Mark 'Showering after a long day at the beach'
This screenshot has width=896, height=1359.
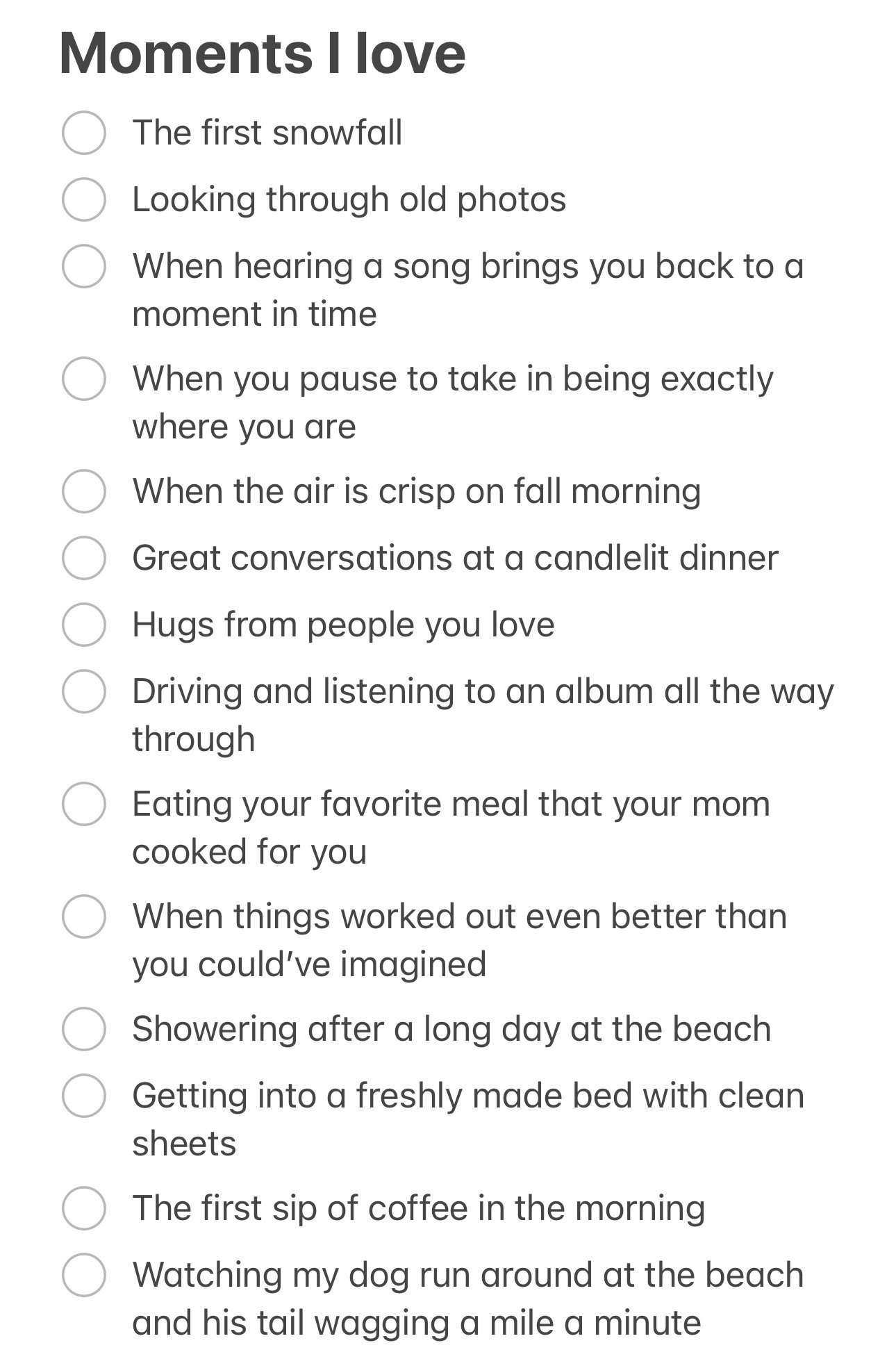coord(83,1029)
